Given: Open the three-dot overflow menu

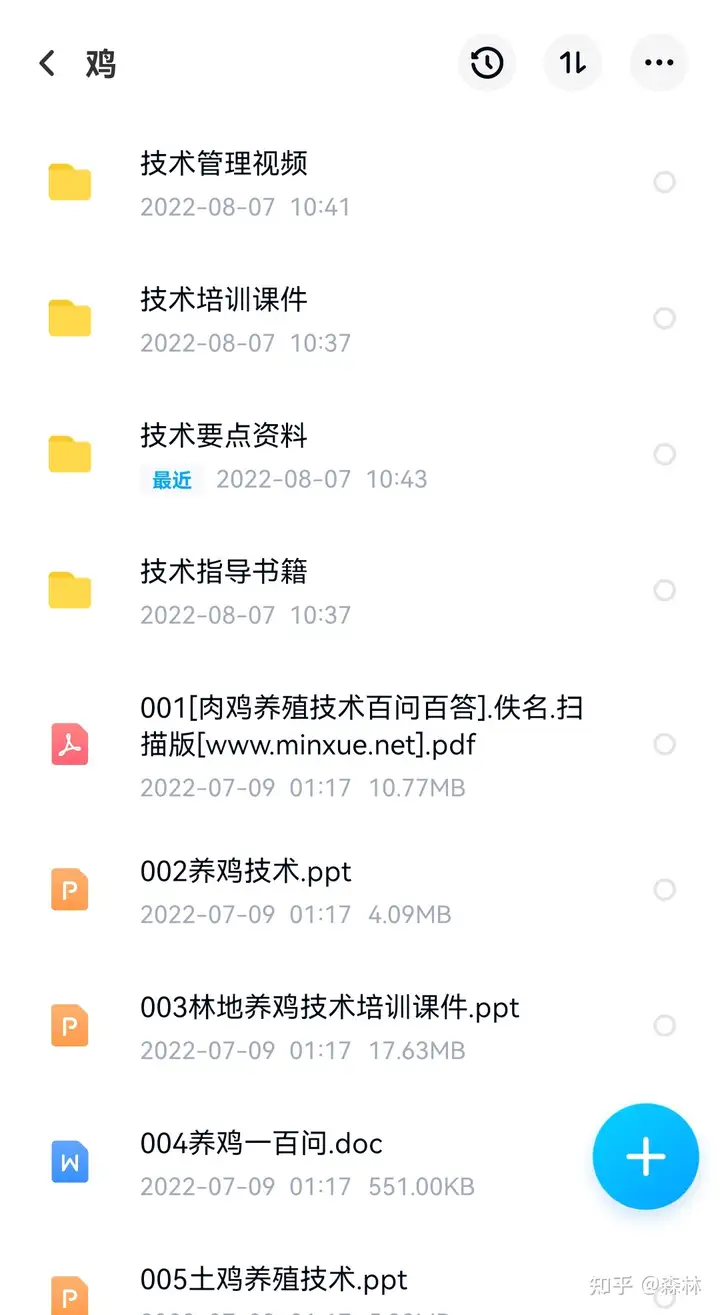Looking at the screenshot, I should (659, 63).
